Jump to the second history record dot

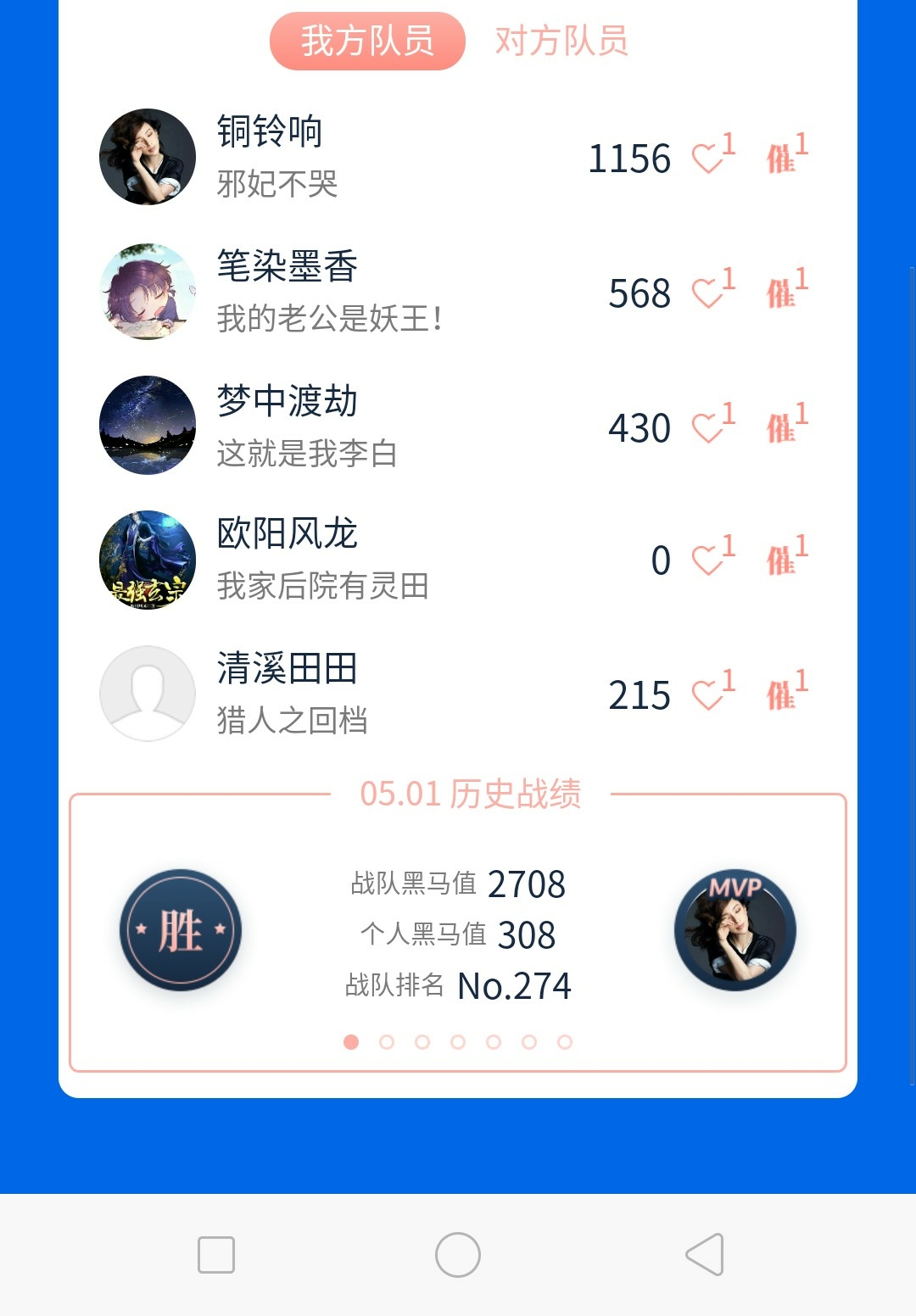coord(387,1042)
